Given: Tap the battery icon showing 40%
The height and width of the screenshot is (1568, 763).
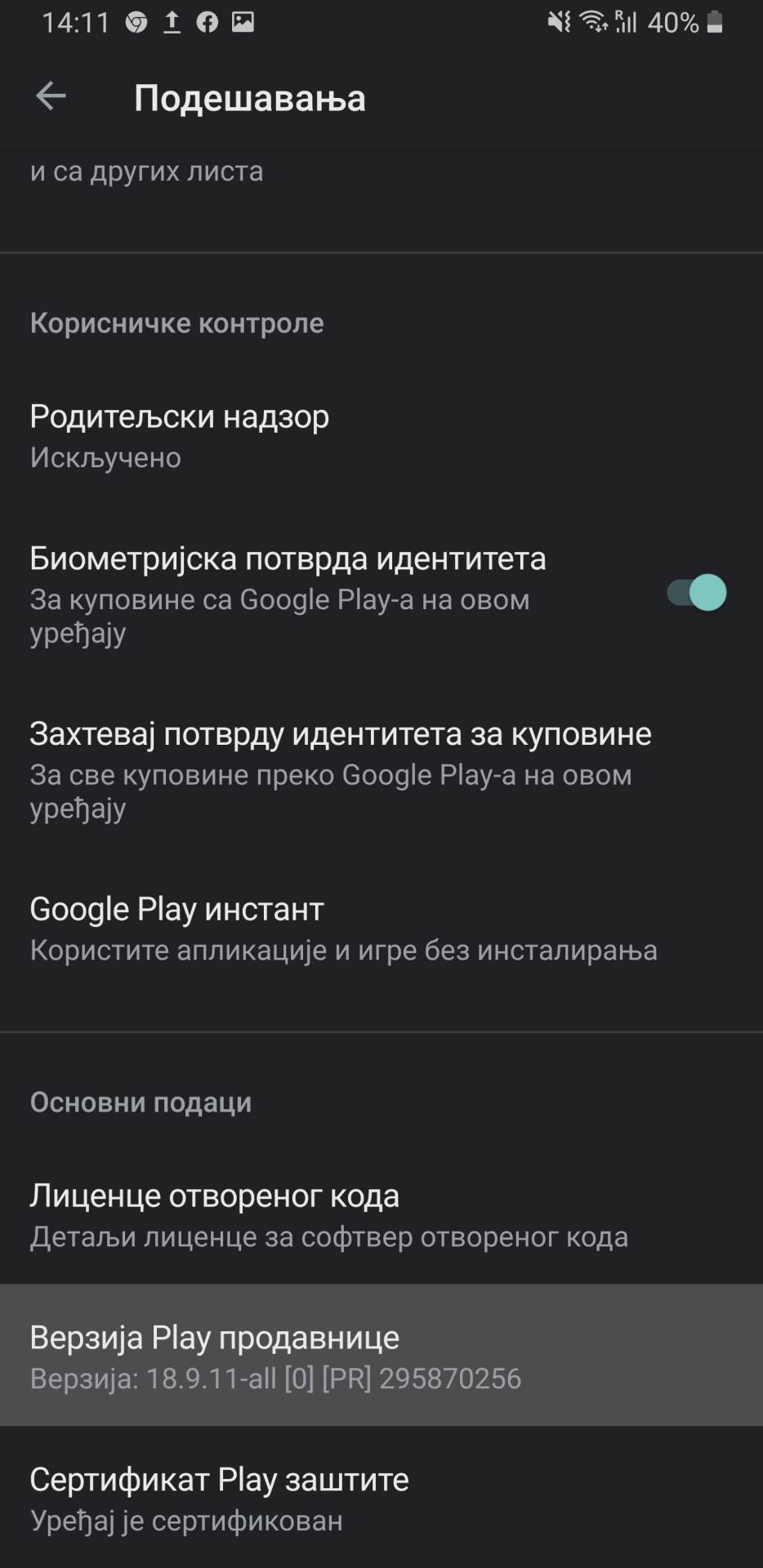Looking at the screenshot, I should click(x=714, y=22).
